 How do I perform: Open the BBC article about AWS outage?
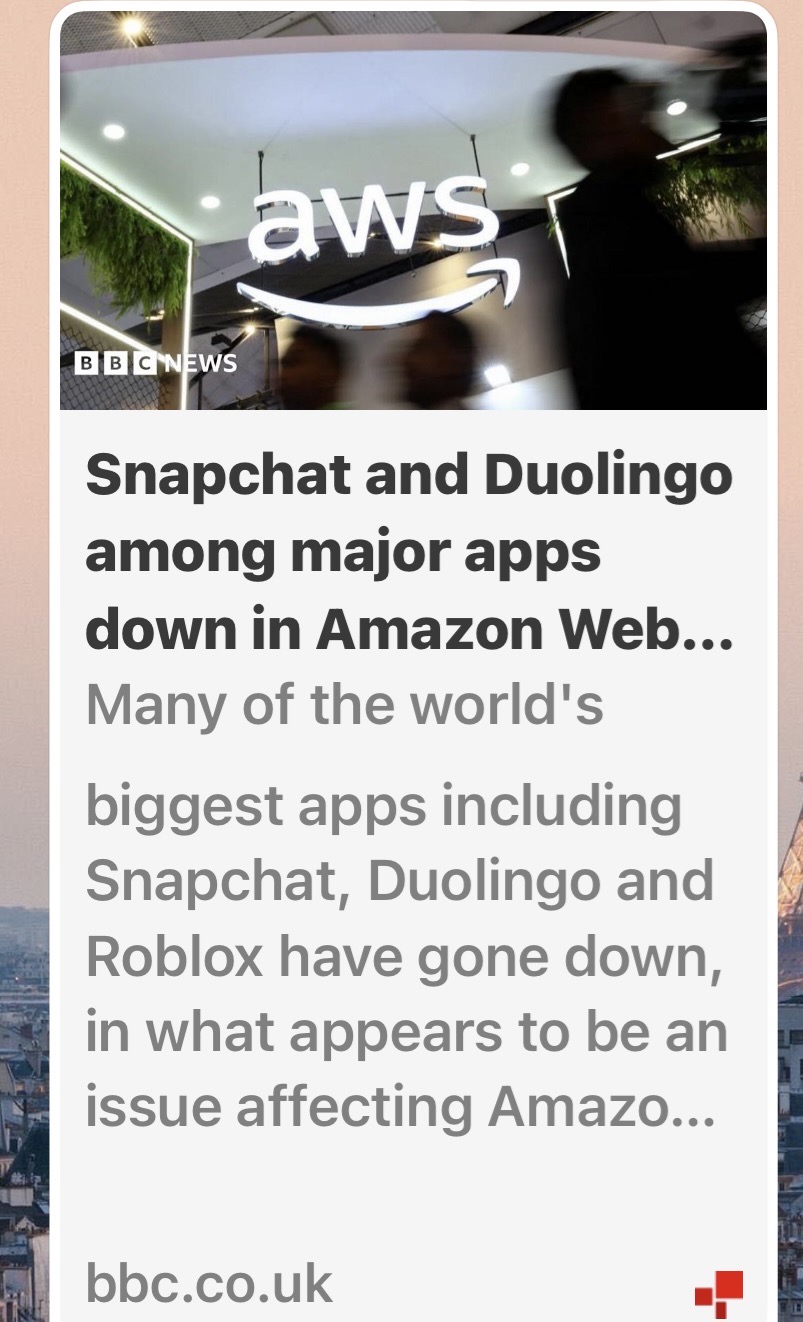tap(410, 552)
